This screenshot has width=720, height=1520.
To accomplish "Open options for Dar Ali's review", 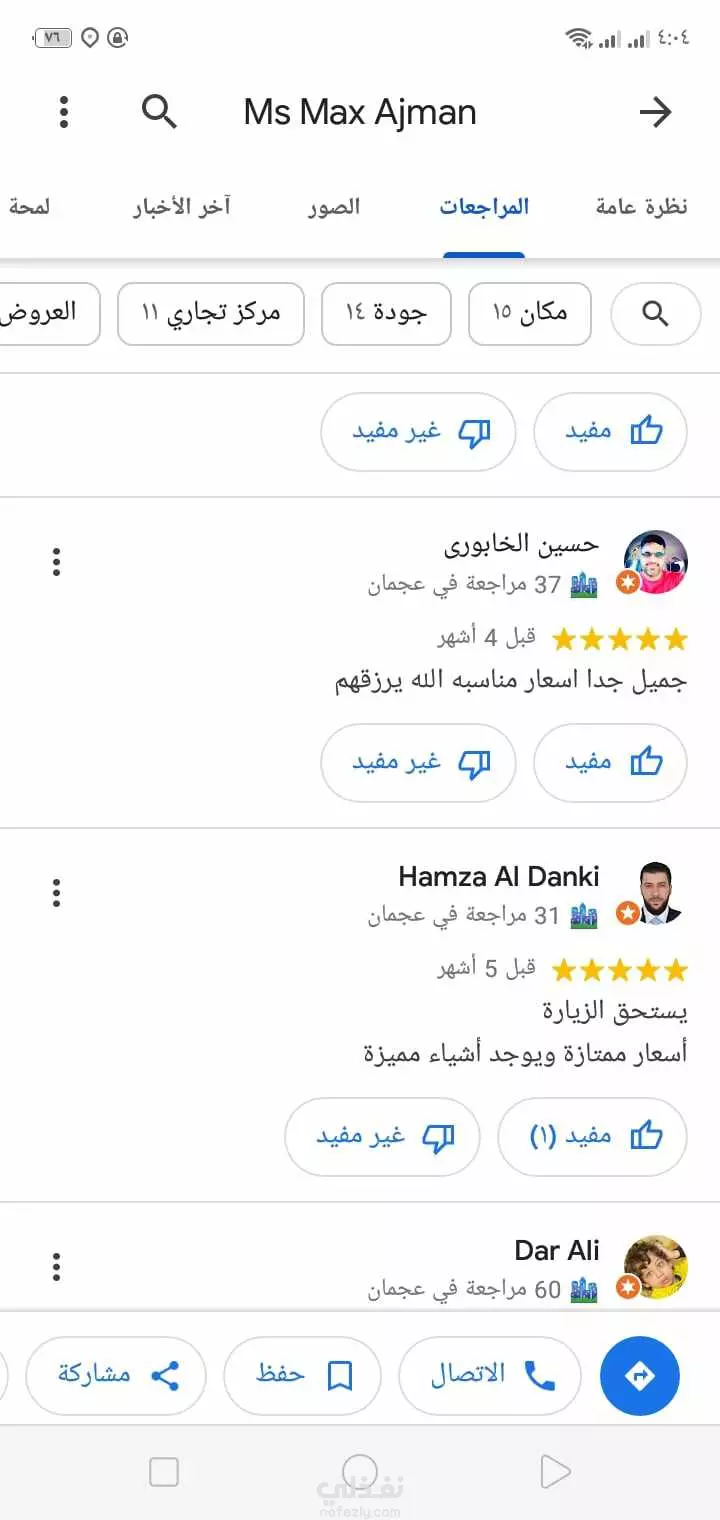I will (57, 1266).
